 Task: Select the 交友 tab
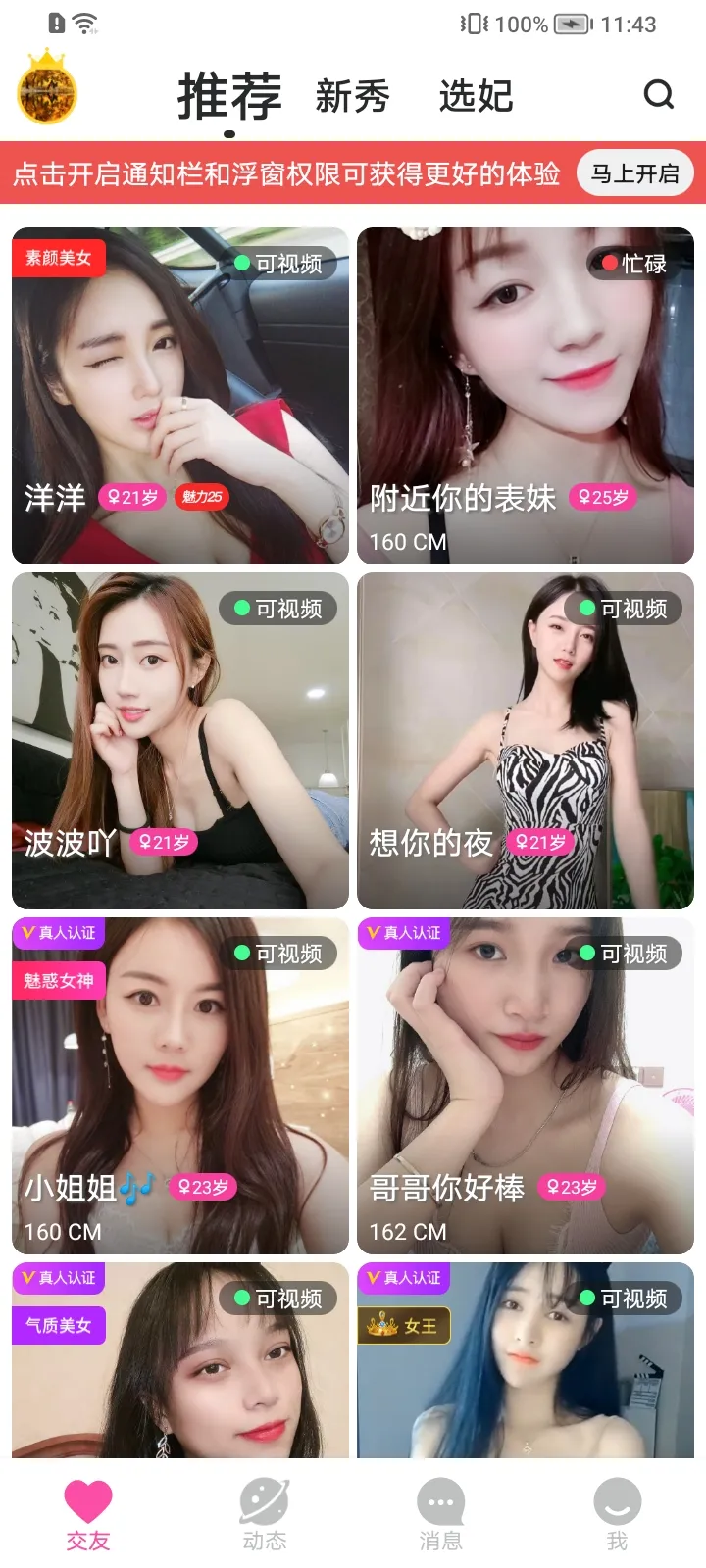[88, 1514]
